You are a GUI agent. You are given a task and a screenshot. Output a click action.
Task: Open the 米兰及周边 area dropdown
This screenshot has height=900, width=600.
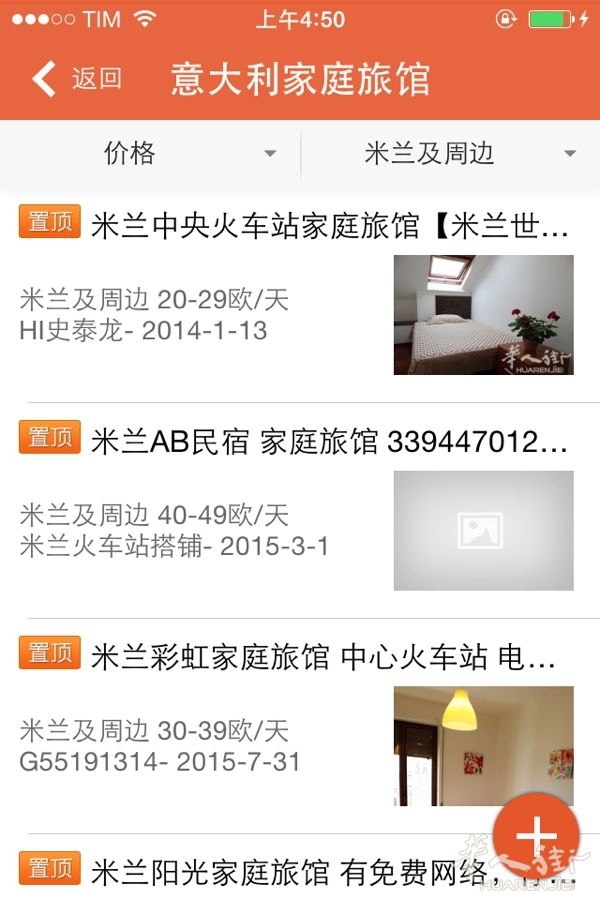click(450, 154)
